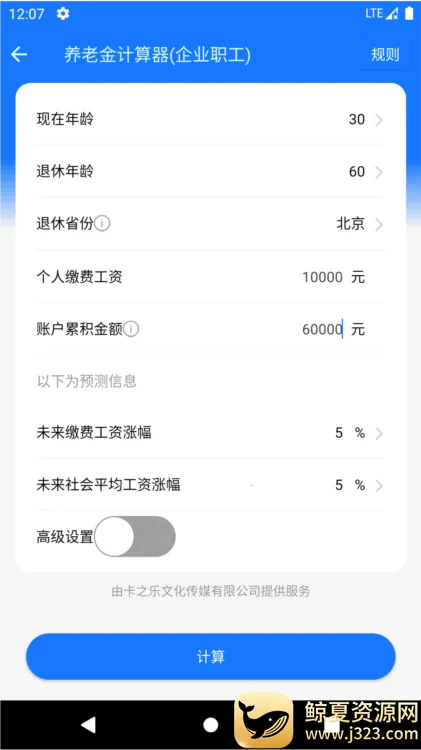Select a different 退休省份 province
The image size is (421, 750).
point(210,224)
